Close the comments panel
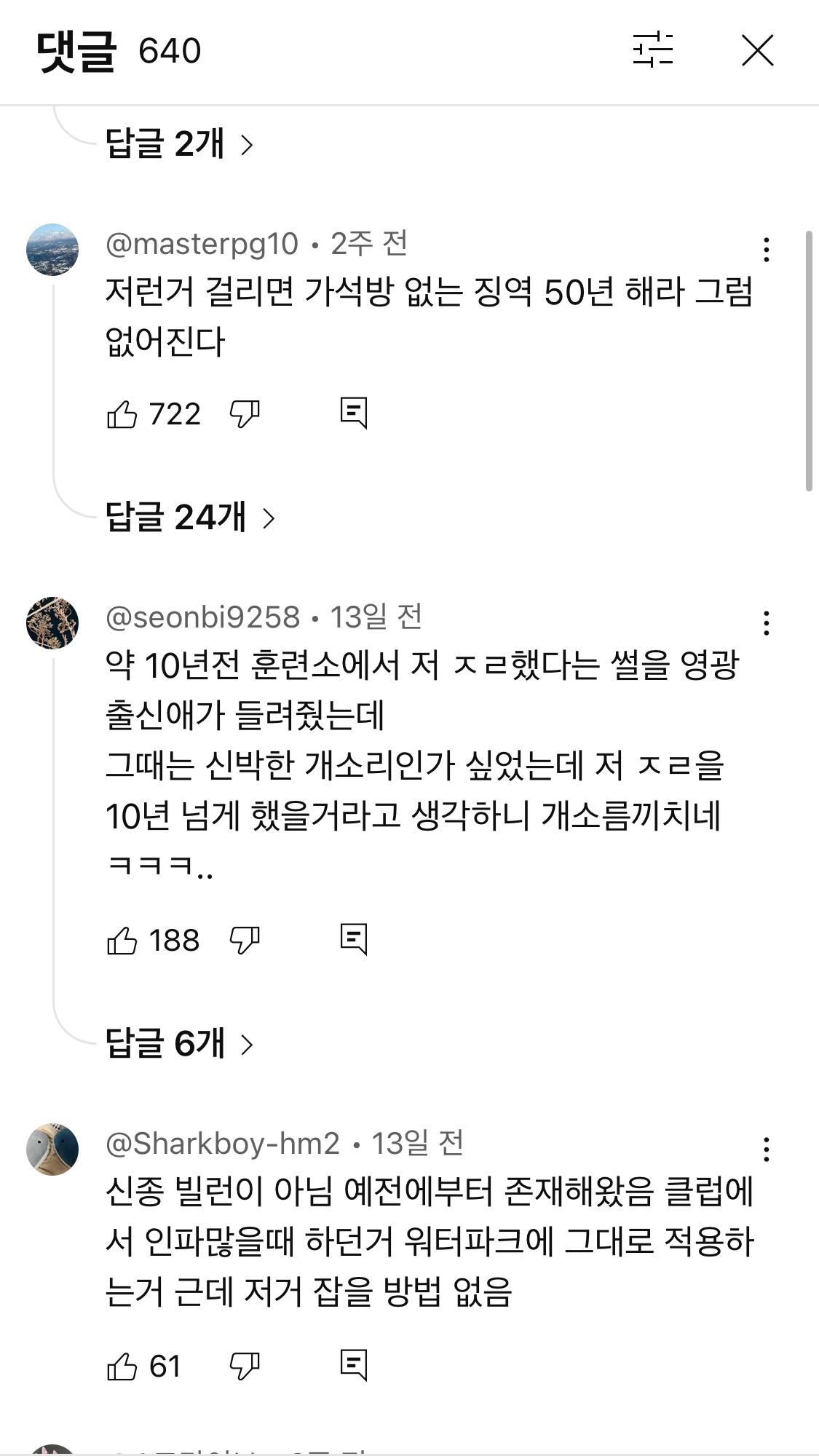This screenshot has height=1456, width=819. [x=757, y=51]
